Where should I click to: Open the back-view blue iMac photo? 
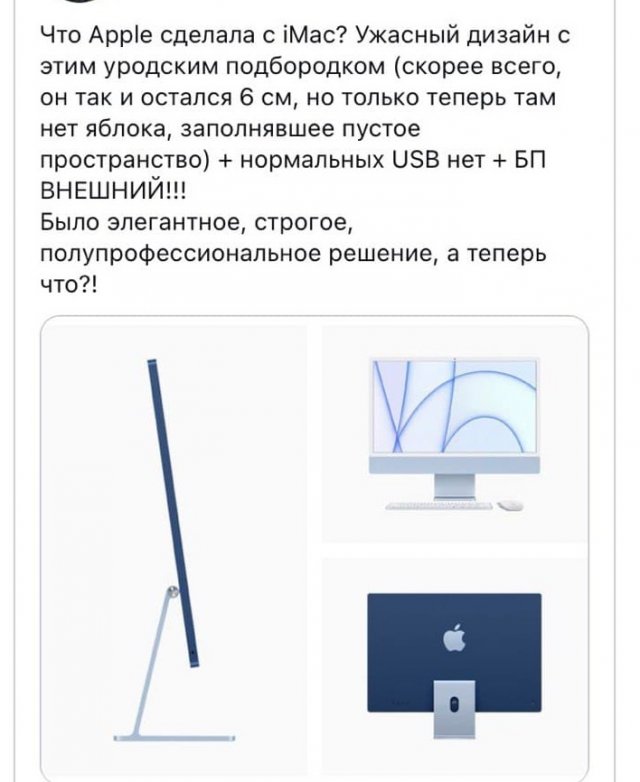coord(454,665)
